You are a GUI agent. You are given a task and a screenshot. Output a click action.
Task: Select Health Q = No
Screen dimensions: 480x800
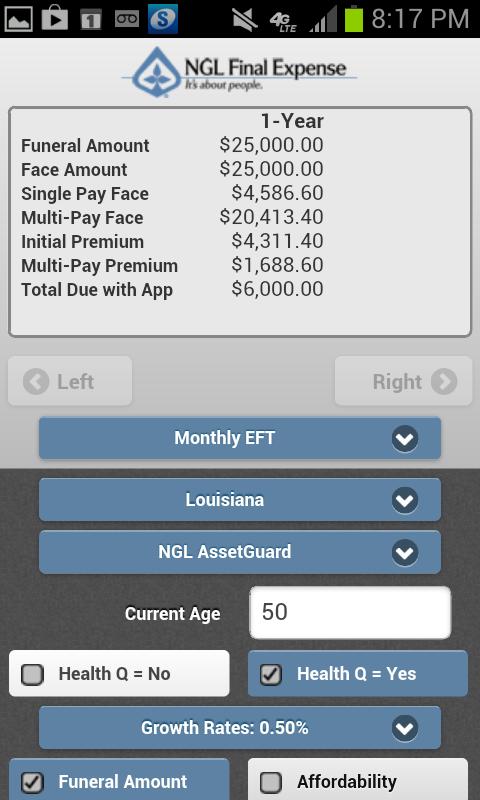(119, 673)
